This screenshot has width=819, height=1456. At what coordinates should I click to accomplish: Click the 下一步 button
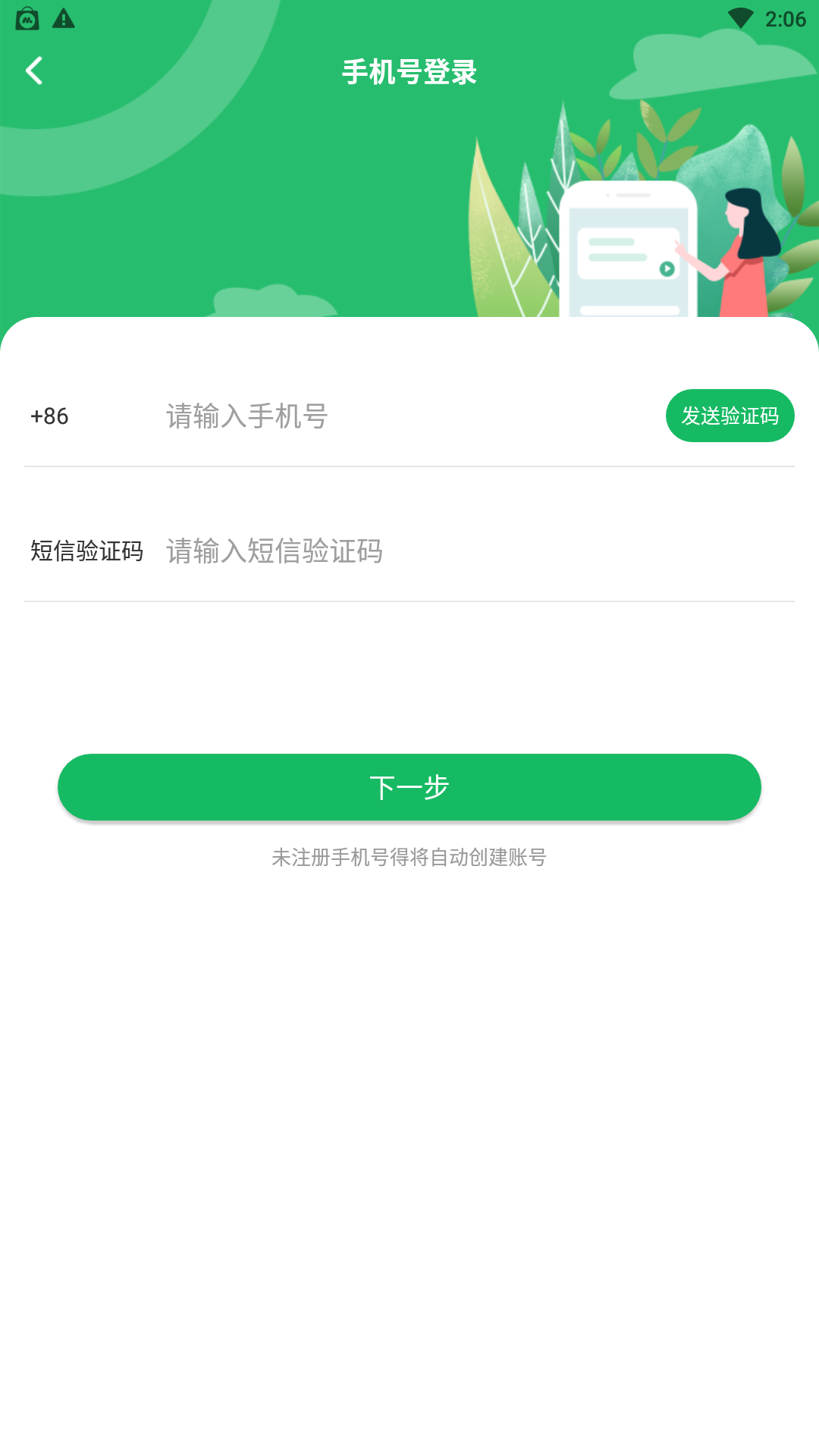tap(409, 786)
